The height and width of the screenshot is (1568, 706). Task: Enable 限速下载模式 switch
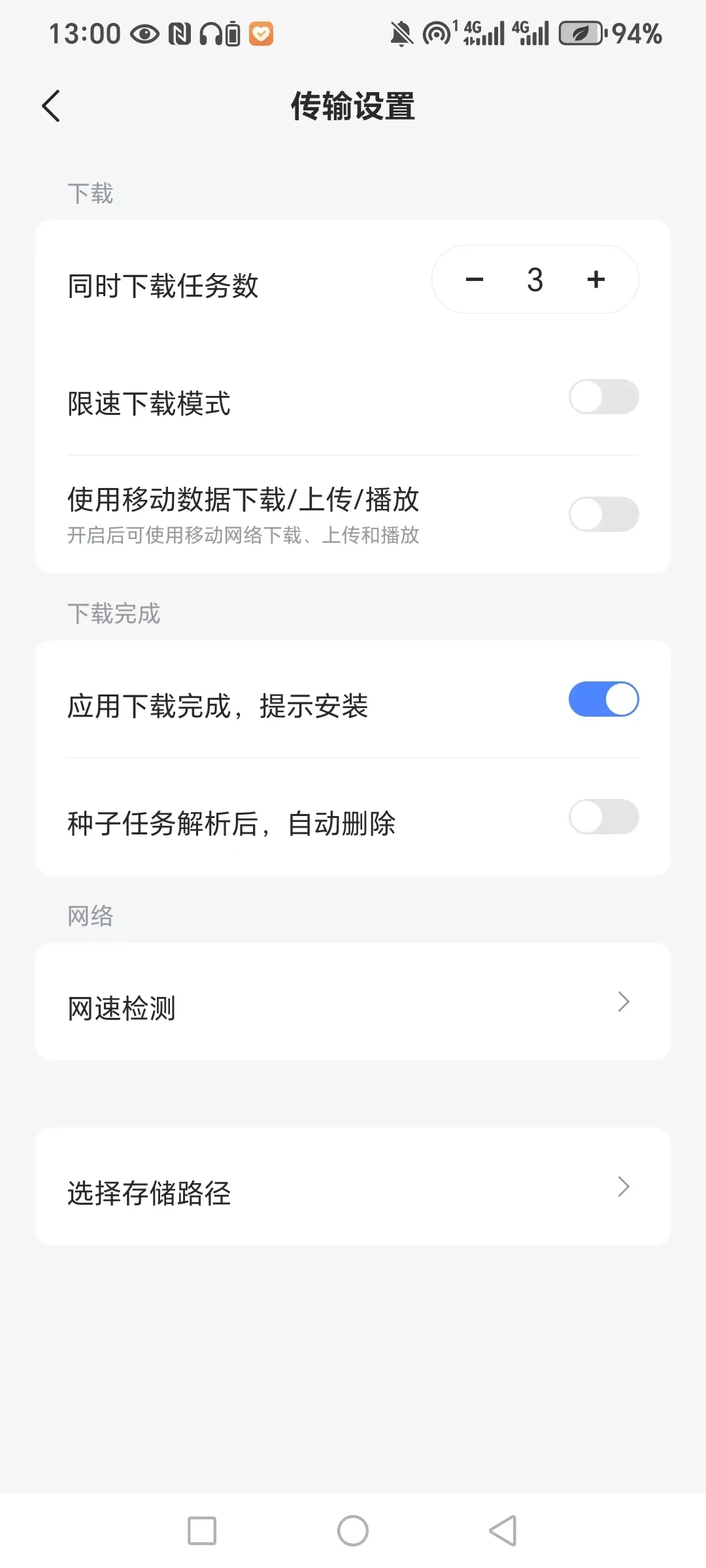[602, 397]
